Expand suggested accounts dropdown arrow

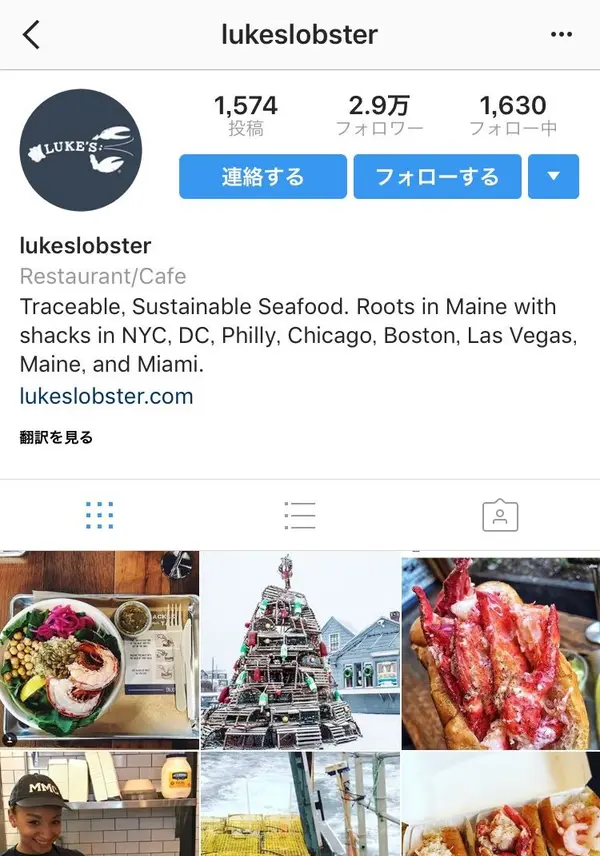[x=554, y=177]
